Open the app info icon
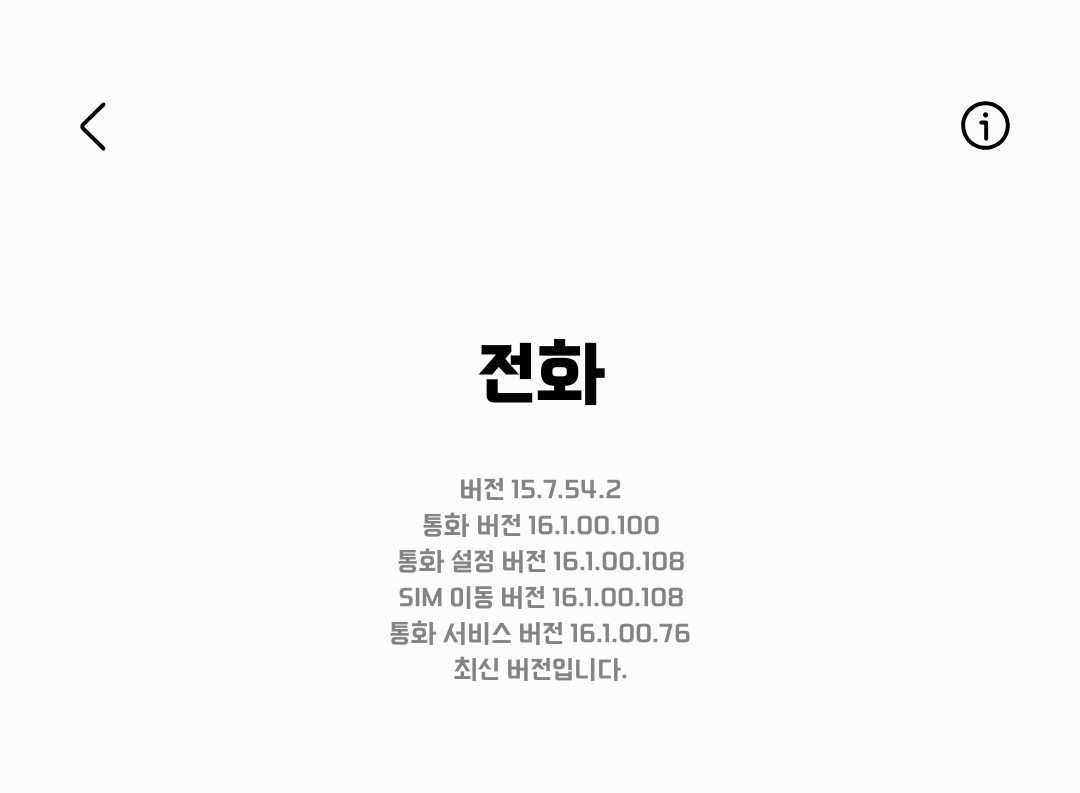This screenshot has height=793, width=1080. click(x=985, y=126)
